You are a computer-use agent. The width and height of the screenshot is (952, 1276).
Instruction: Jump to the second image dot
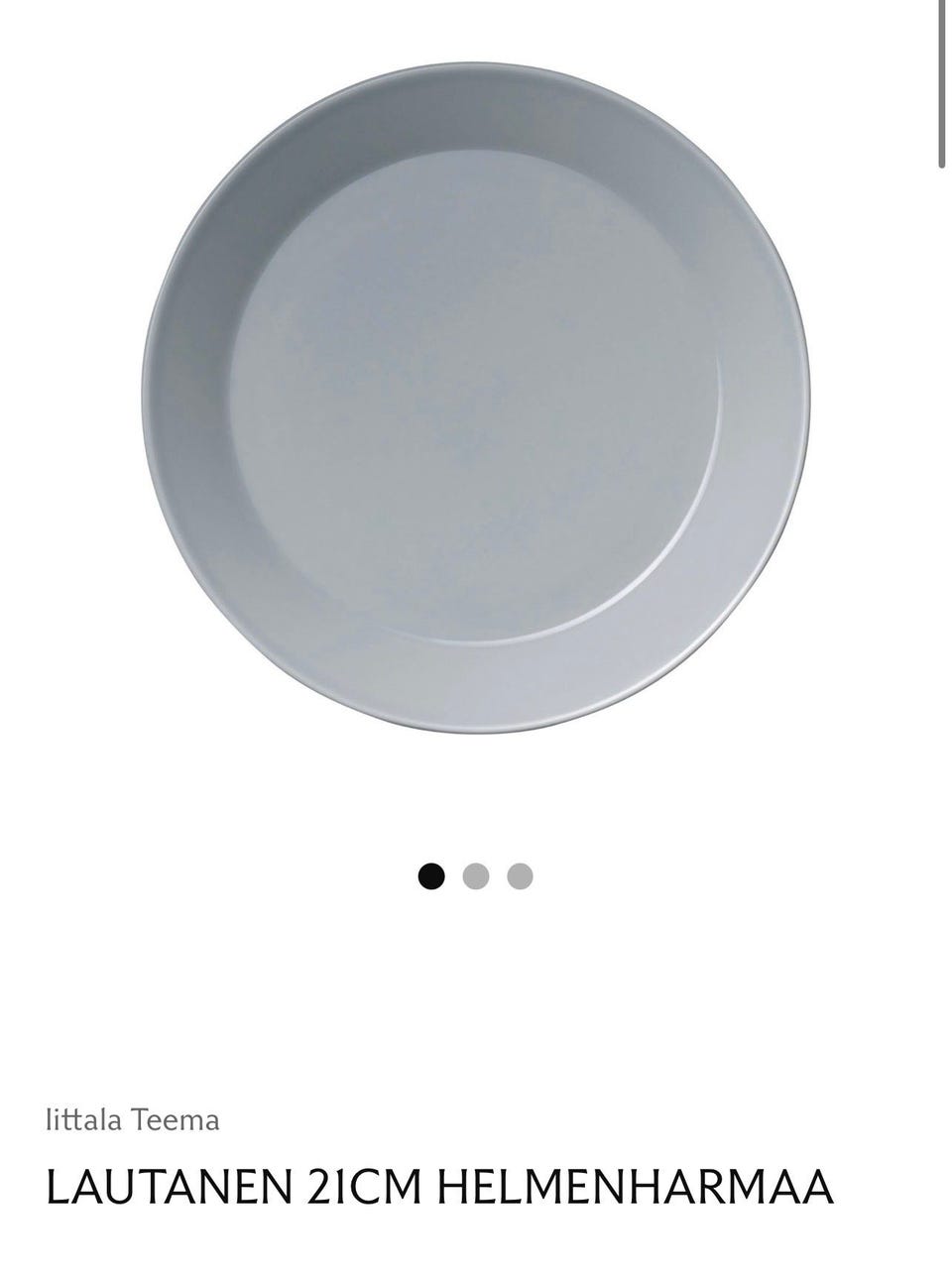tap(476, 875)
